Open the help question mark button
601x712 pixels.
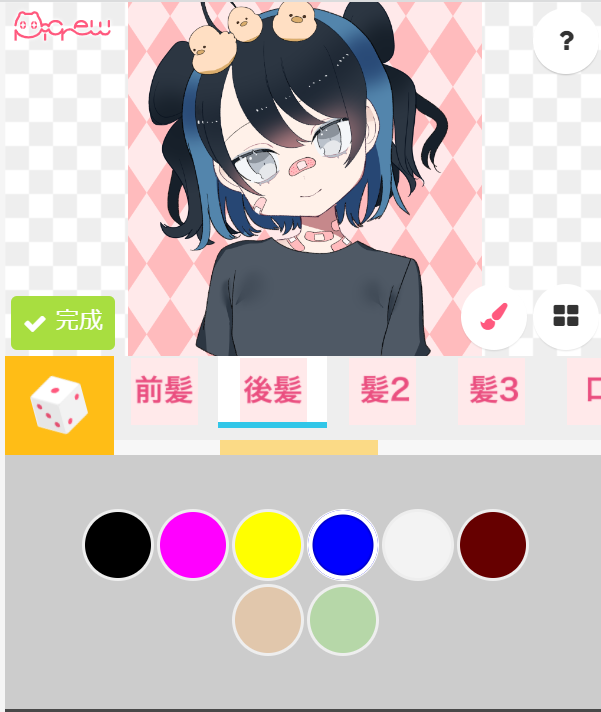565,41
